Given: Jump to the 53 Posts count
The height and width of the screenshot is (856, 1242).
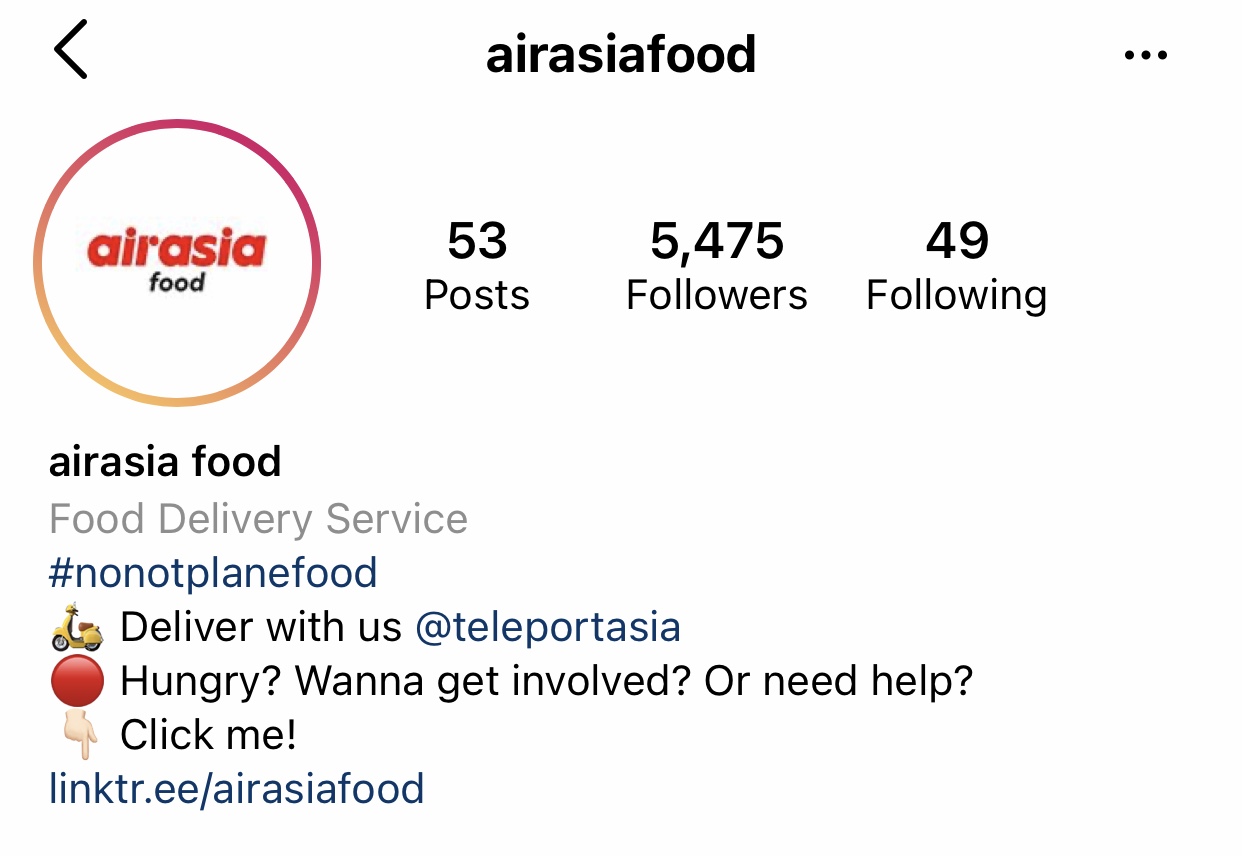Looking at the screenshot, I should 477,267.
